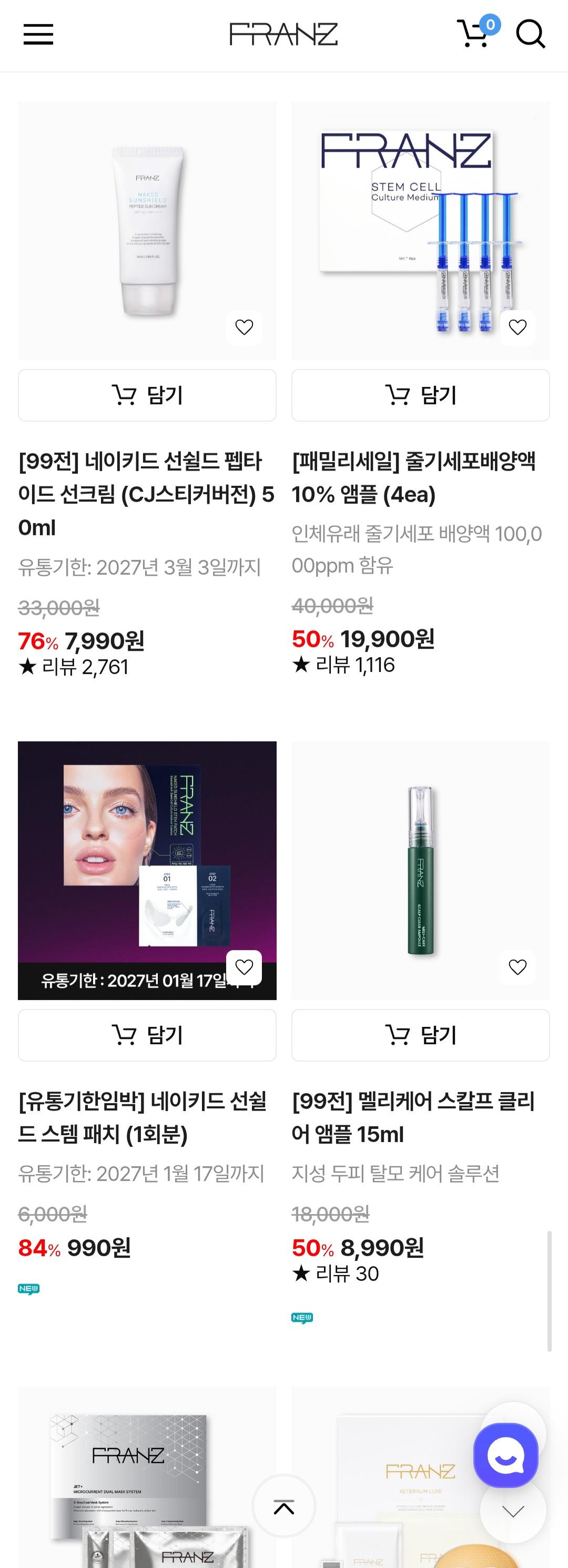Add stem cell ampoule (4ea) to cart
Viewport: 568px width, 1568px height.
(421, 395)
